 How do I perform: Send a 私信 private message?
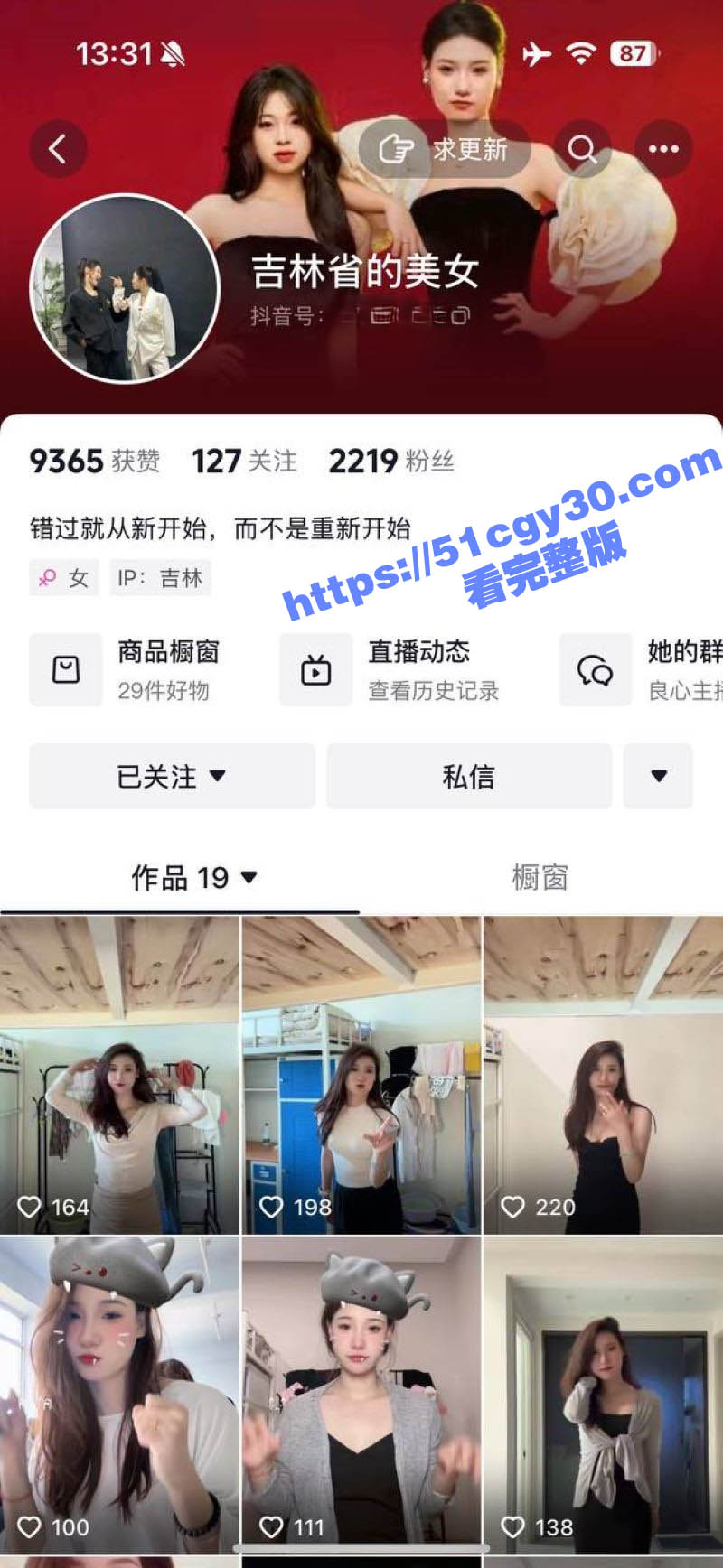(x=468, y=776)
